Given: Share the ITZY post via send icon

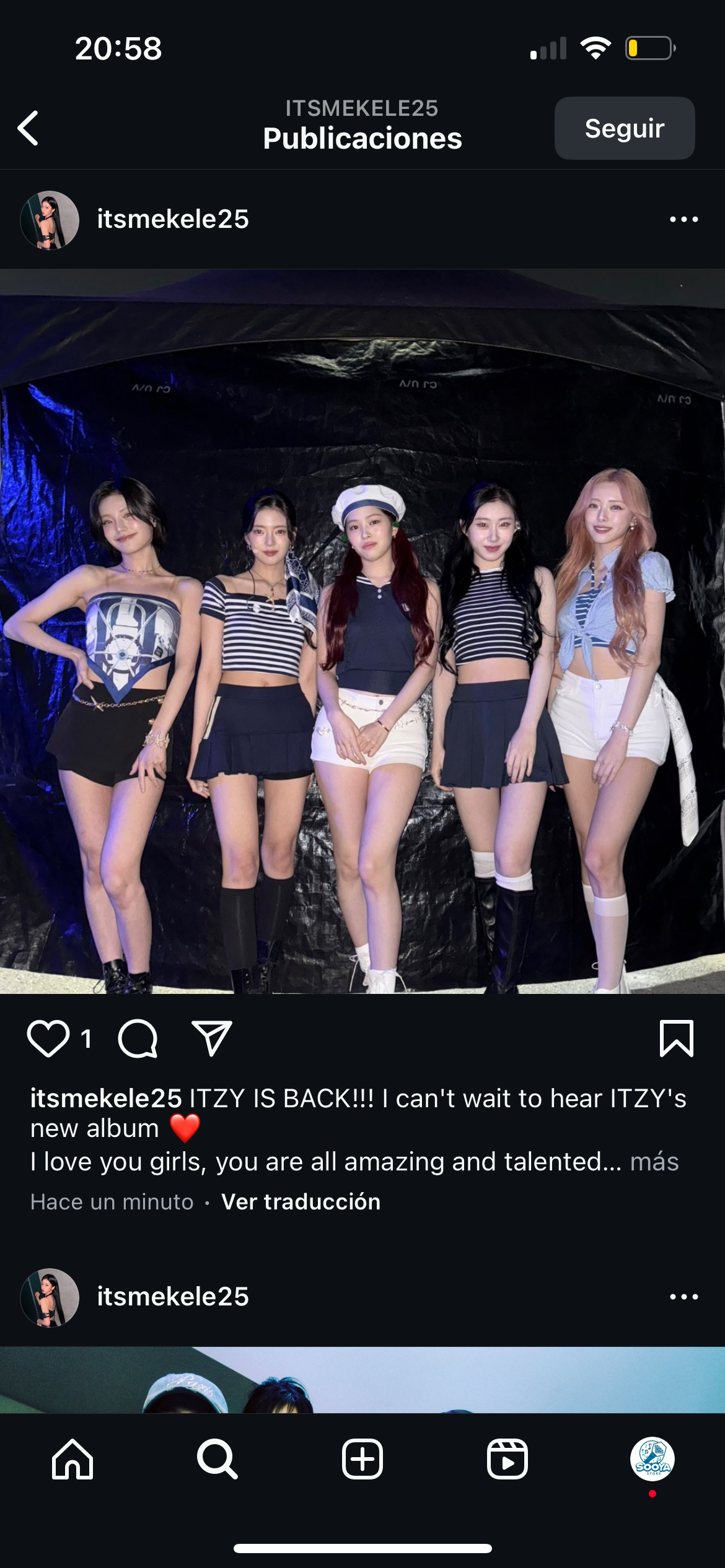Looking at the screenshot, I should pyautogui.click(x=212, y=1039).
